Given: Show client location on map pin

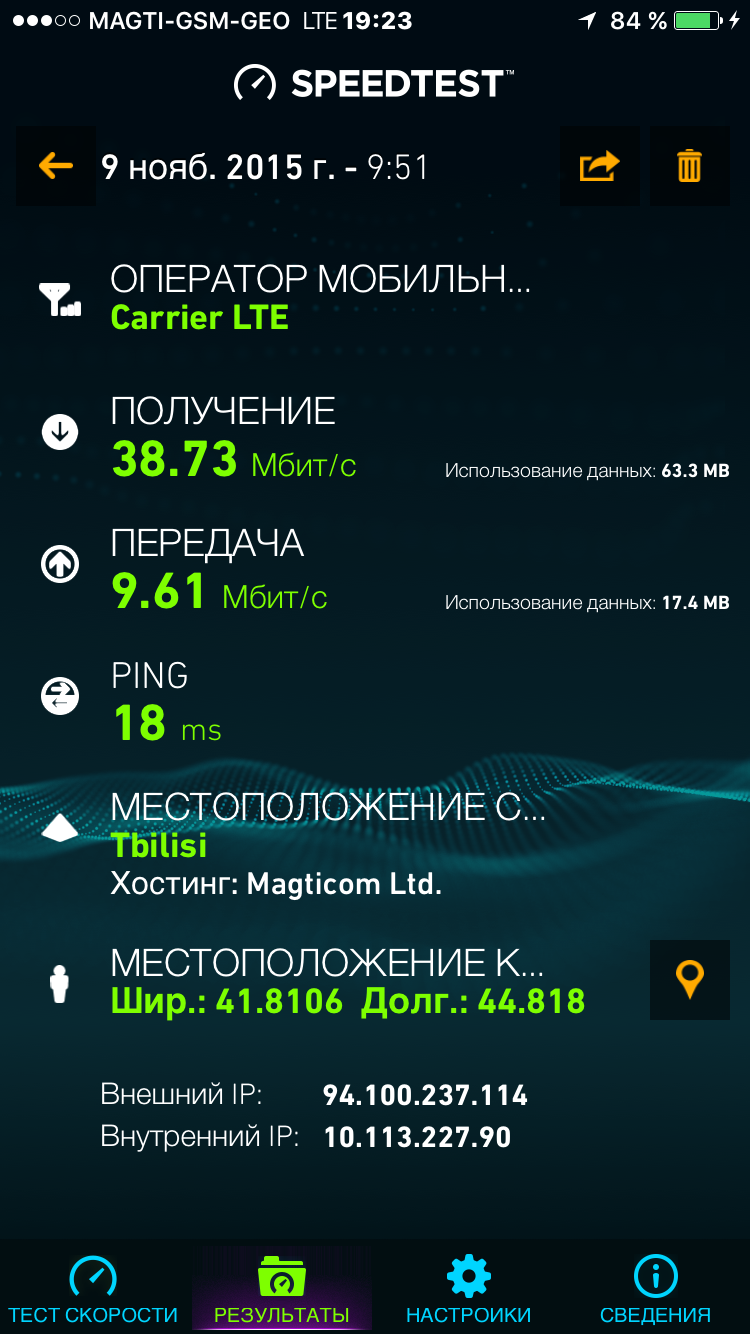Looking at the screenshot, I should tap(690, 980).
